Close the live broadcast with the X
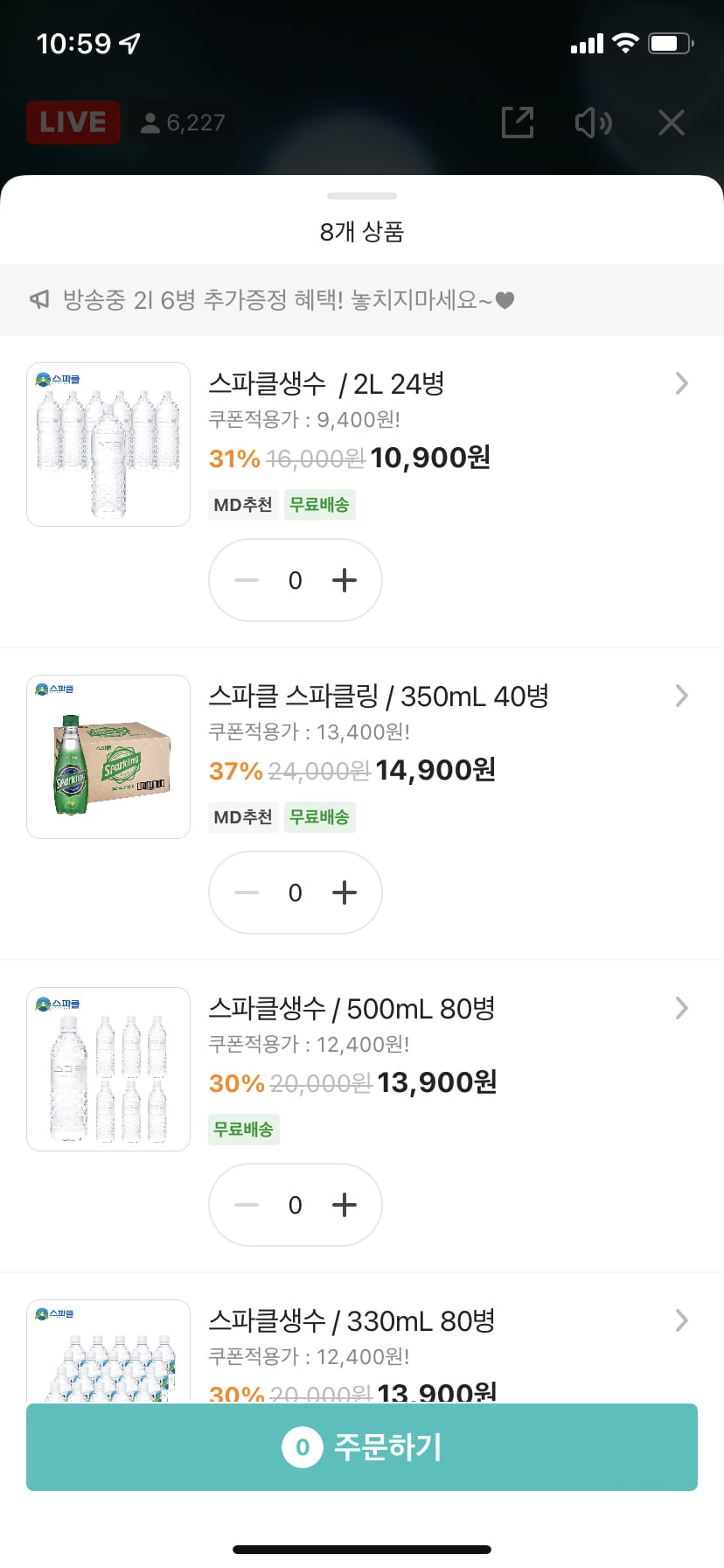The width and height of the screenshot is (724, 1568). (x=671, y=122)
